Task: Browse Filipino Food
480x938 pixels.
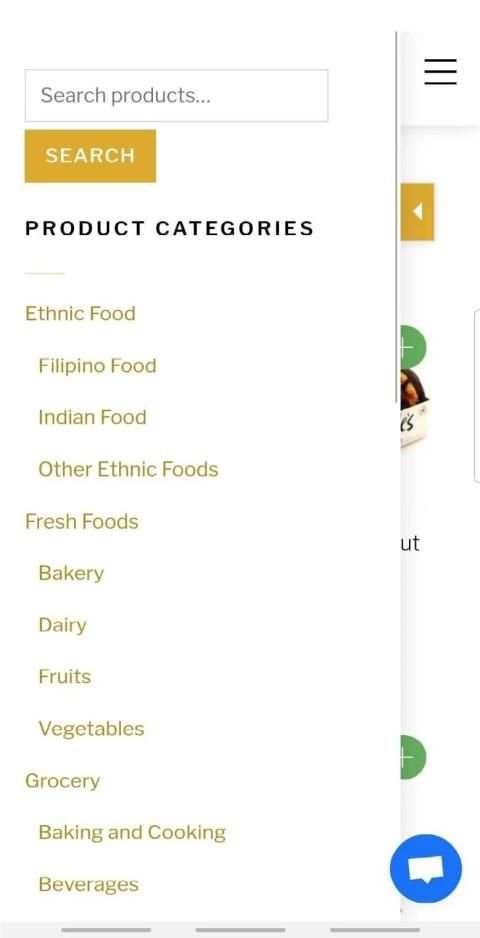Action: (97, 366)
